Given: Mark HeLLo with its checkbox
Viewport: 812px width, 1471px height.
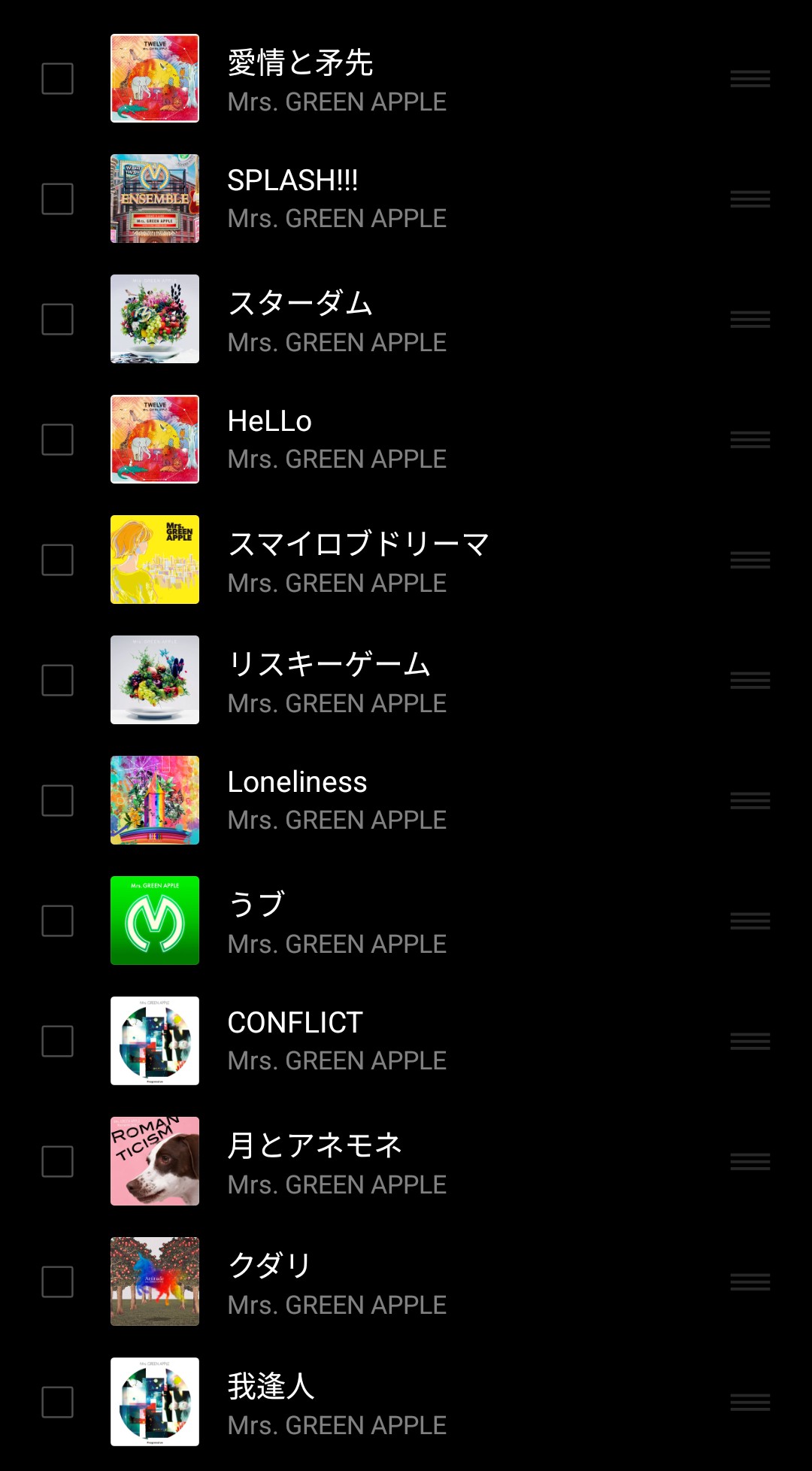Looking at the screenshot, I should 57,439.
